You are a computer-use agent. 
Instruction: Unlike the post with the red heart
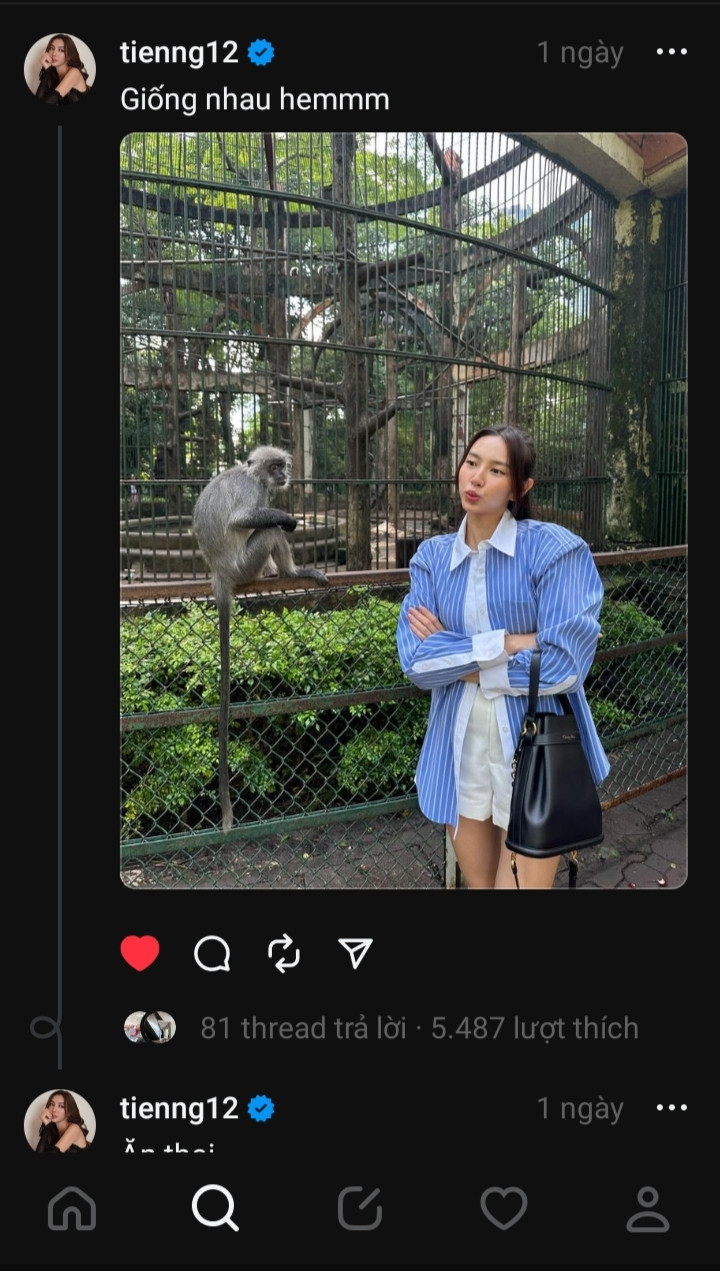140,953
